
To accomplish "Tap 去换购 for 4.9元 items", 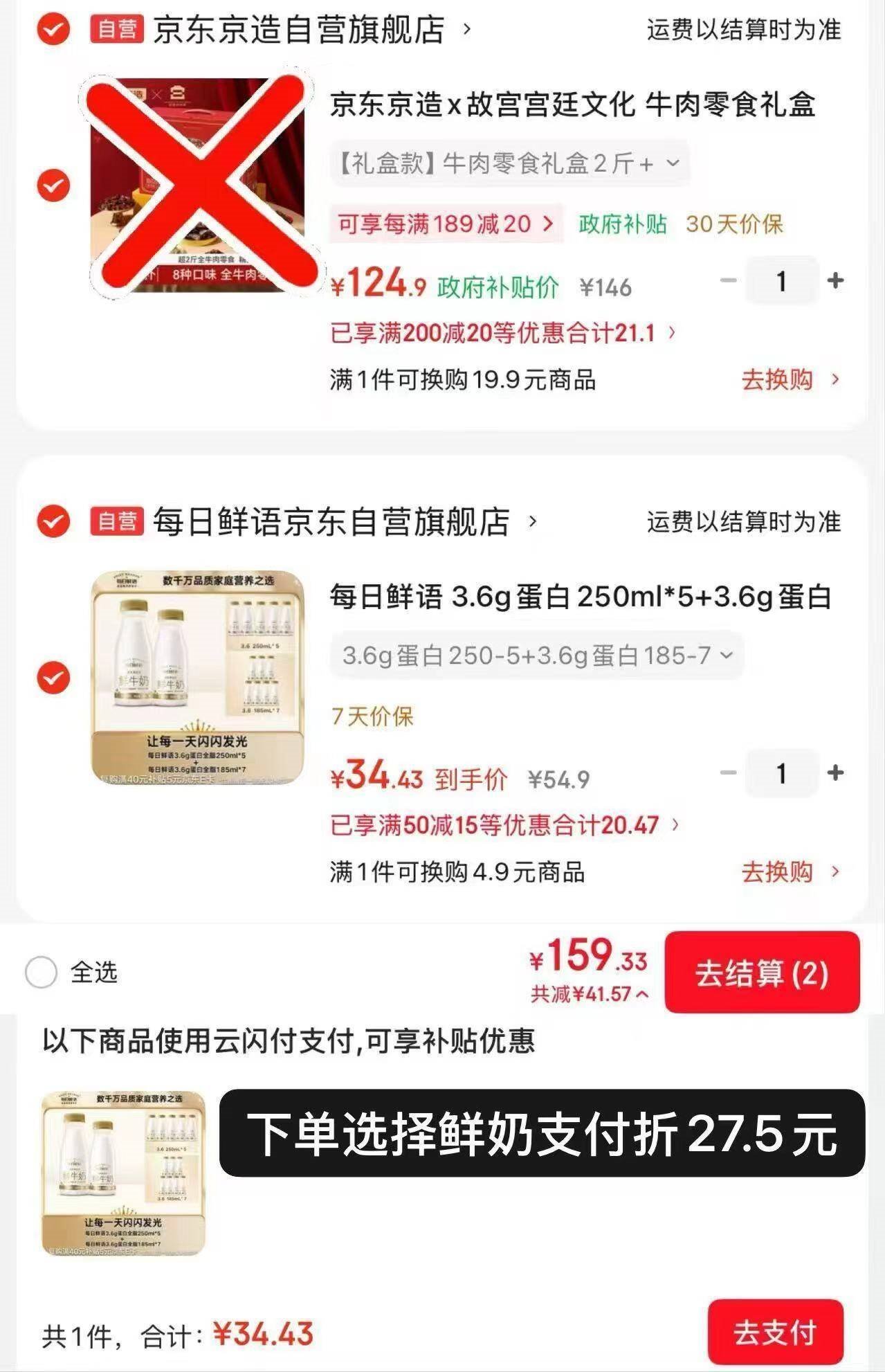I will [790, 872].
